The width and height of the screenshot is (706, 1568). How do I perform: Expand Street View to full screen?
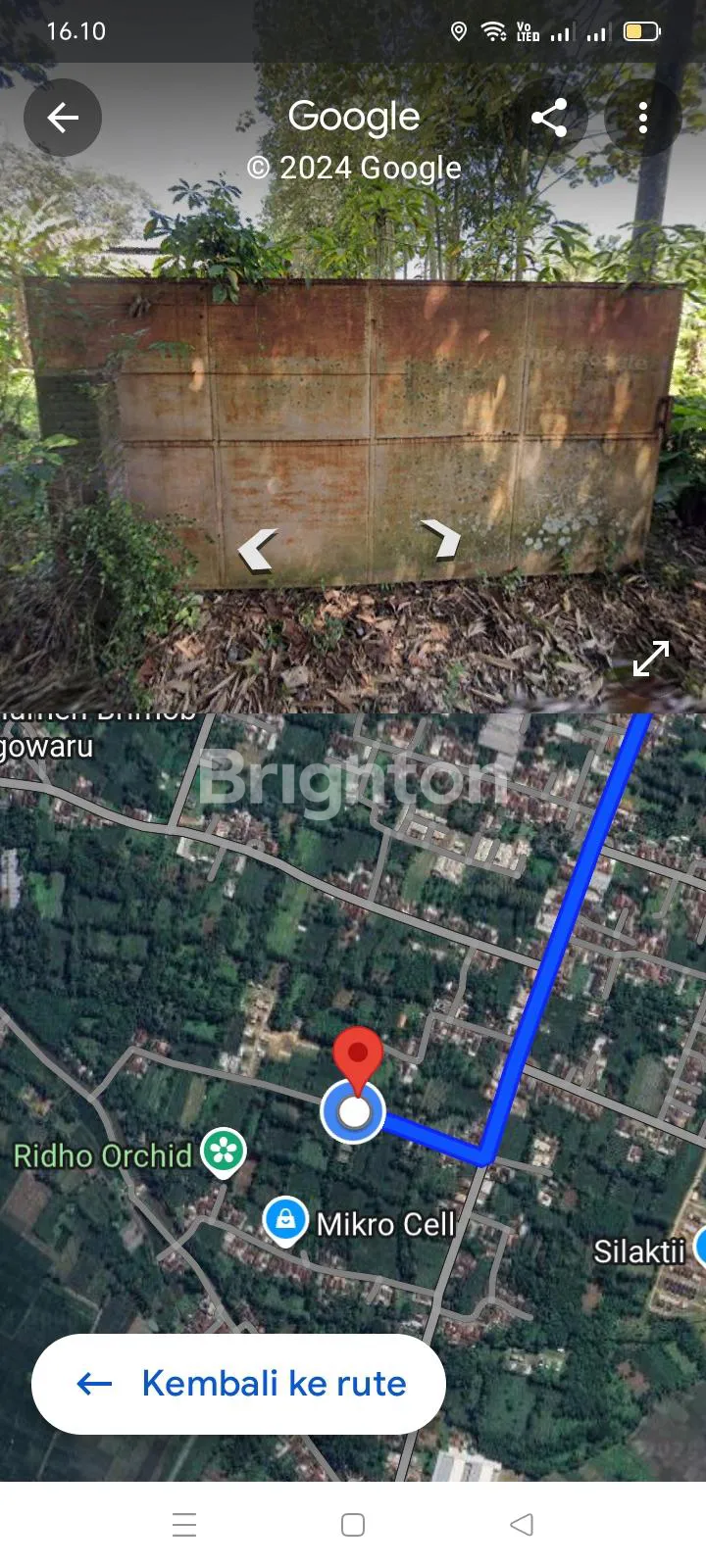(651, 659)
